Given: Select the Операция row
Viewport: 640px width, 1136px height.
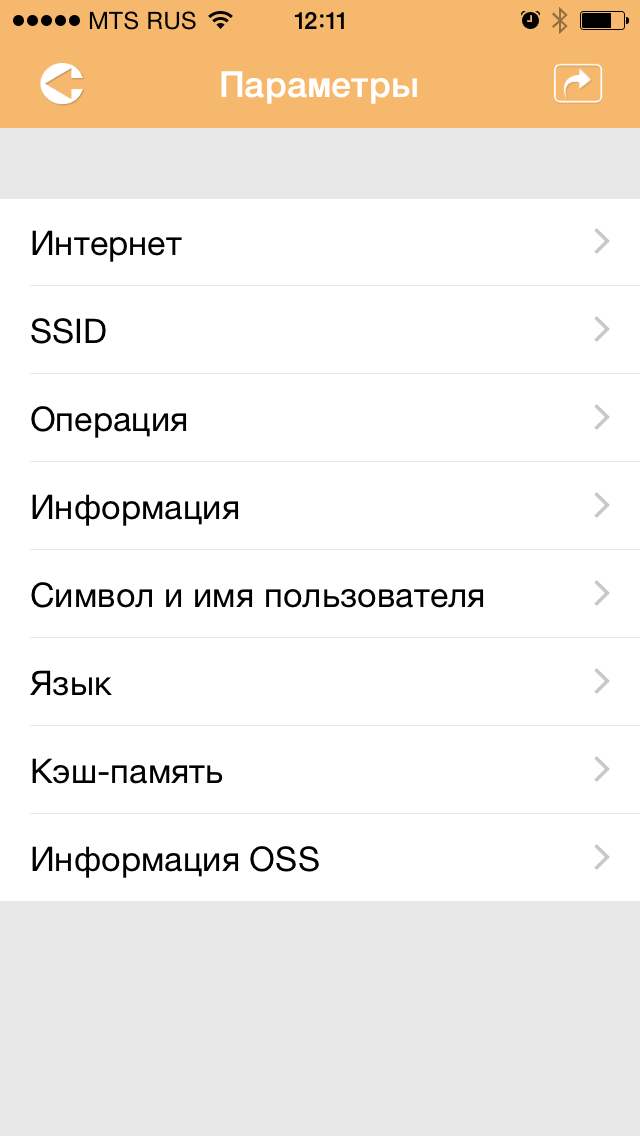Looking at the screenshot, I should pos(320,419).
